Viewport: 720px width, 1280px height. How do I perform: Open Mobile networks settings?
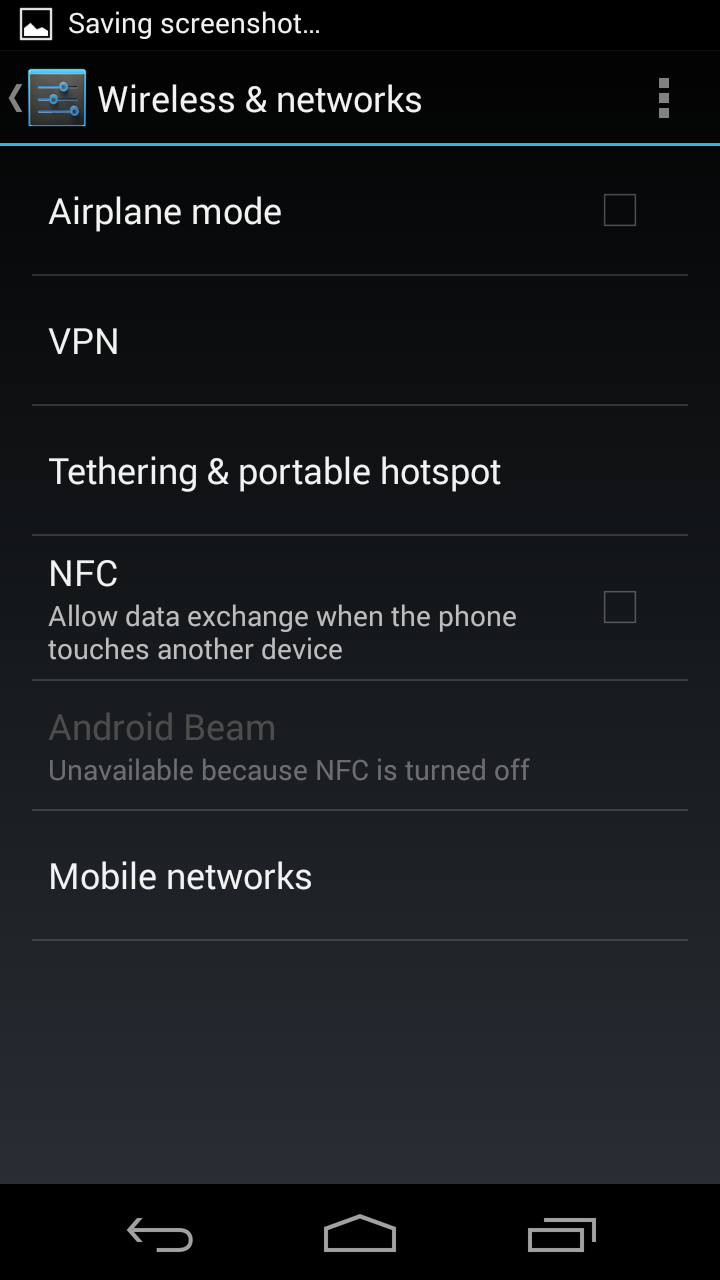coord(360,876)
